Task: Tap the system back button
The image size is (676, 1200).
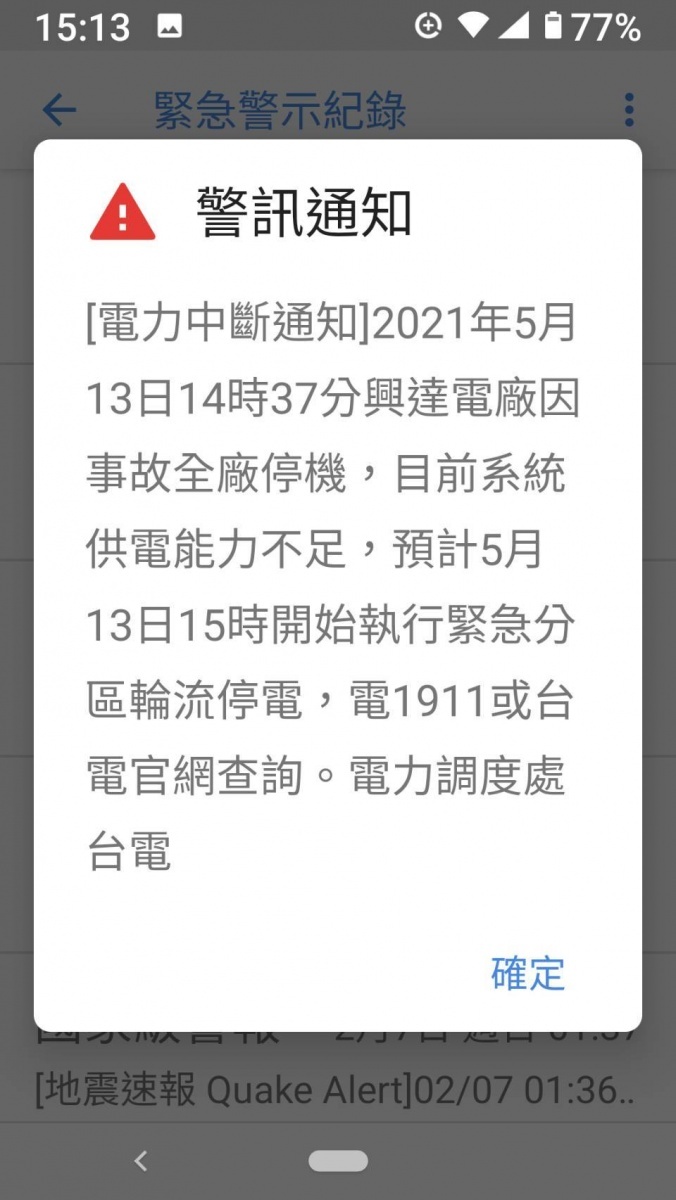Action: coord(141,1161)
